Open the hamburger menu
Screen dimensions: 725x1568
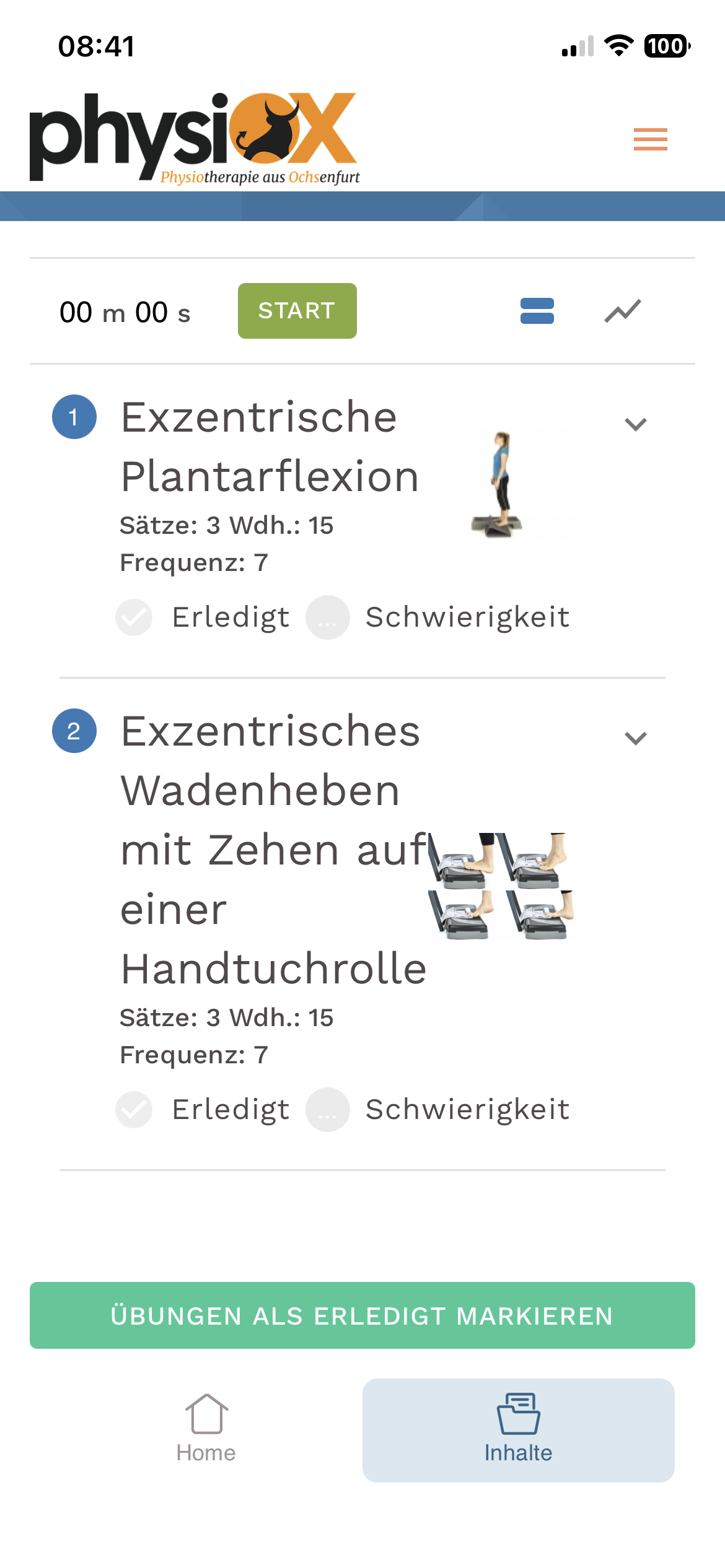click(x=650, y=139)
